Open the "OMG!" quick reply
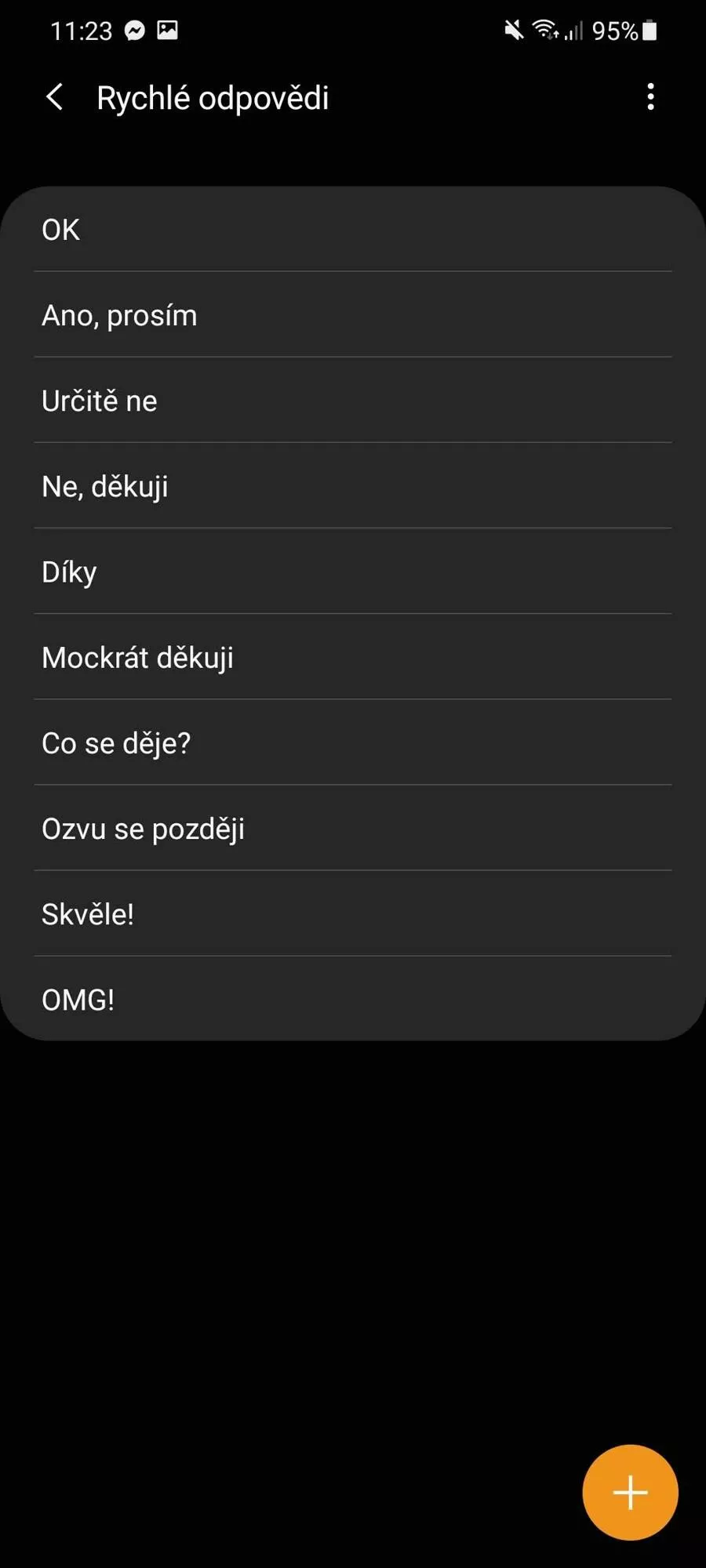This screenshot has height=1568, width=706. [353, 999]
